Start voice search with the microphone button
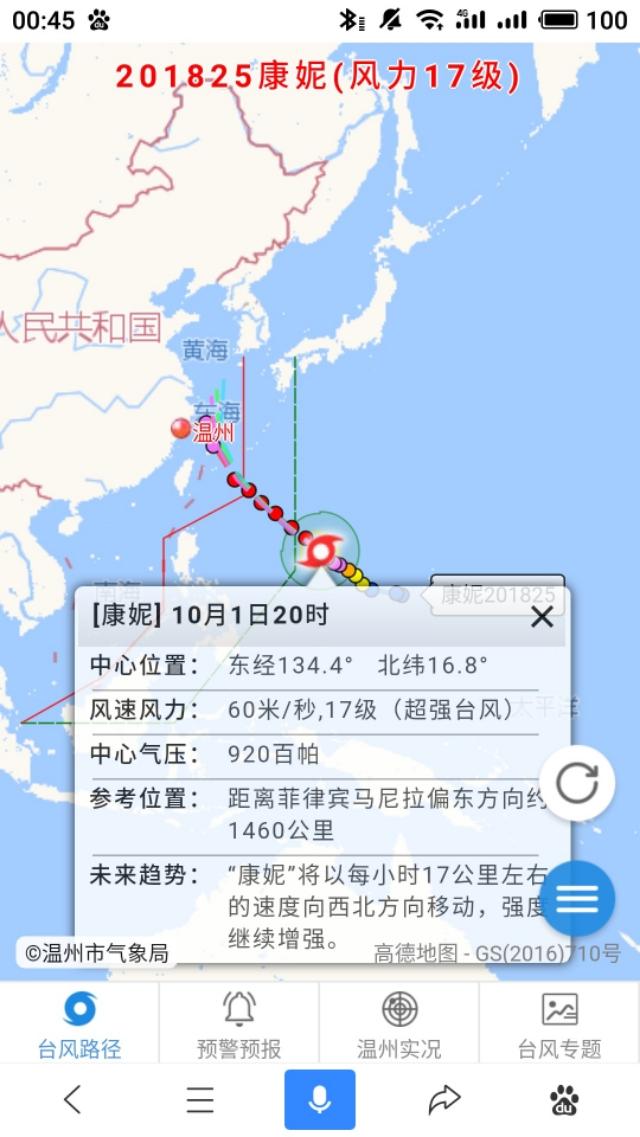 (320, 1099)
